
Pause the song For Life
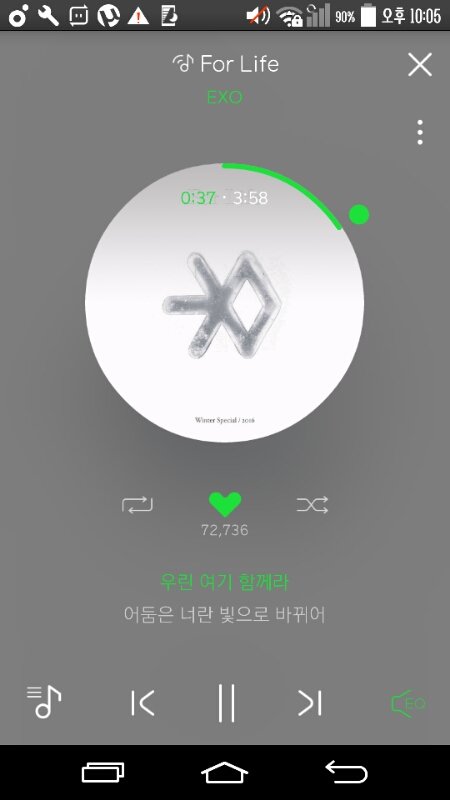226,703
